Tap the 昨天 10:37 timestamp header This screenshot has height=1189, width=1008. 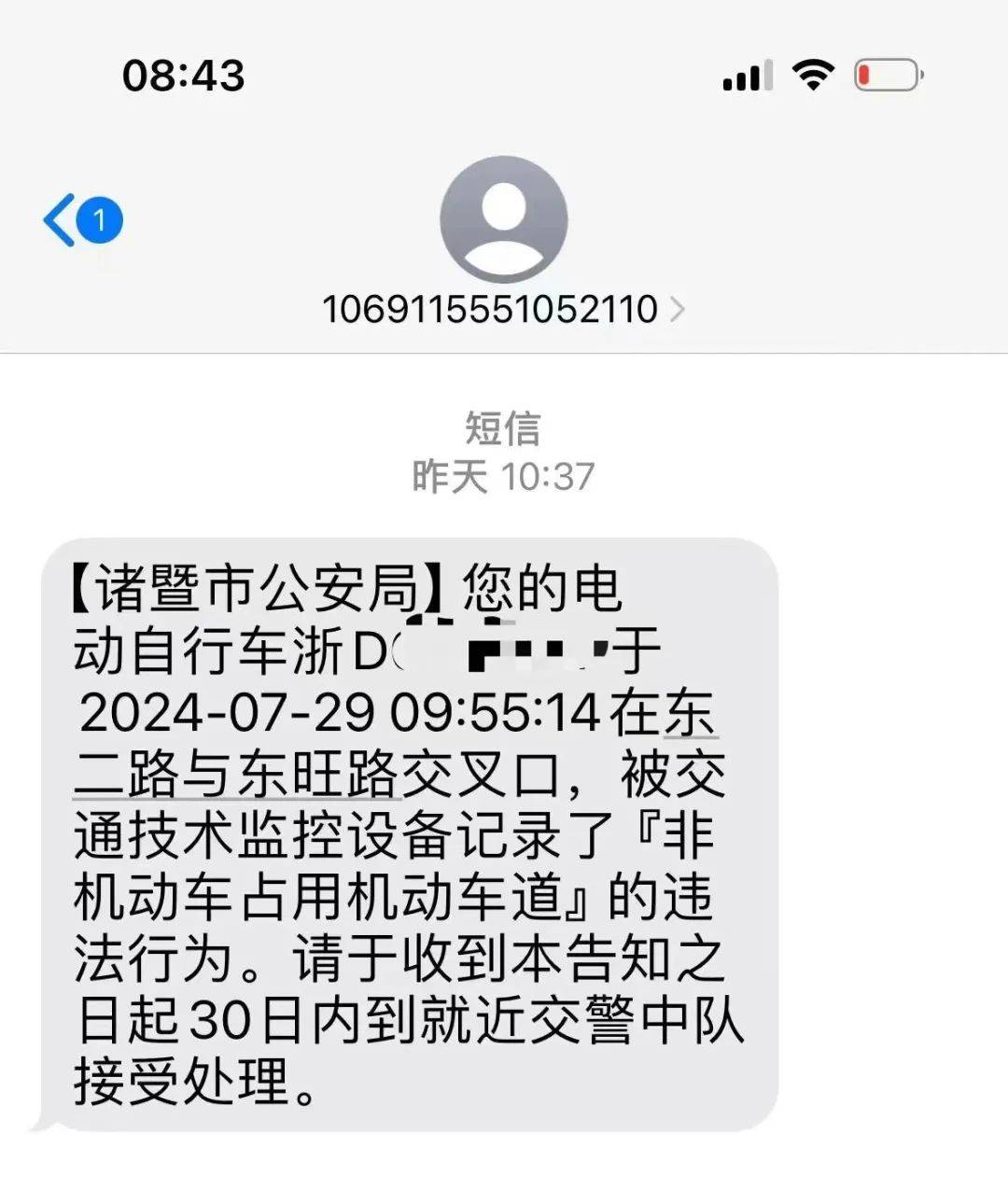click(x=504, y=476)
